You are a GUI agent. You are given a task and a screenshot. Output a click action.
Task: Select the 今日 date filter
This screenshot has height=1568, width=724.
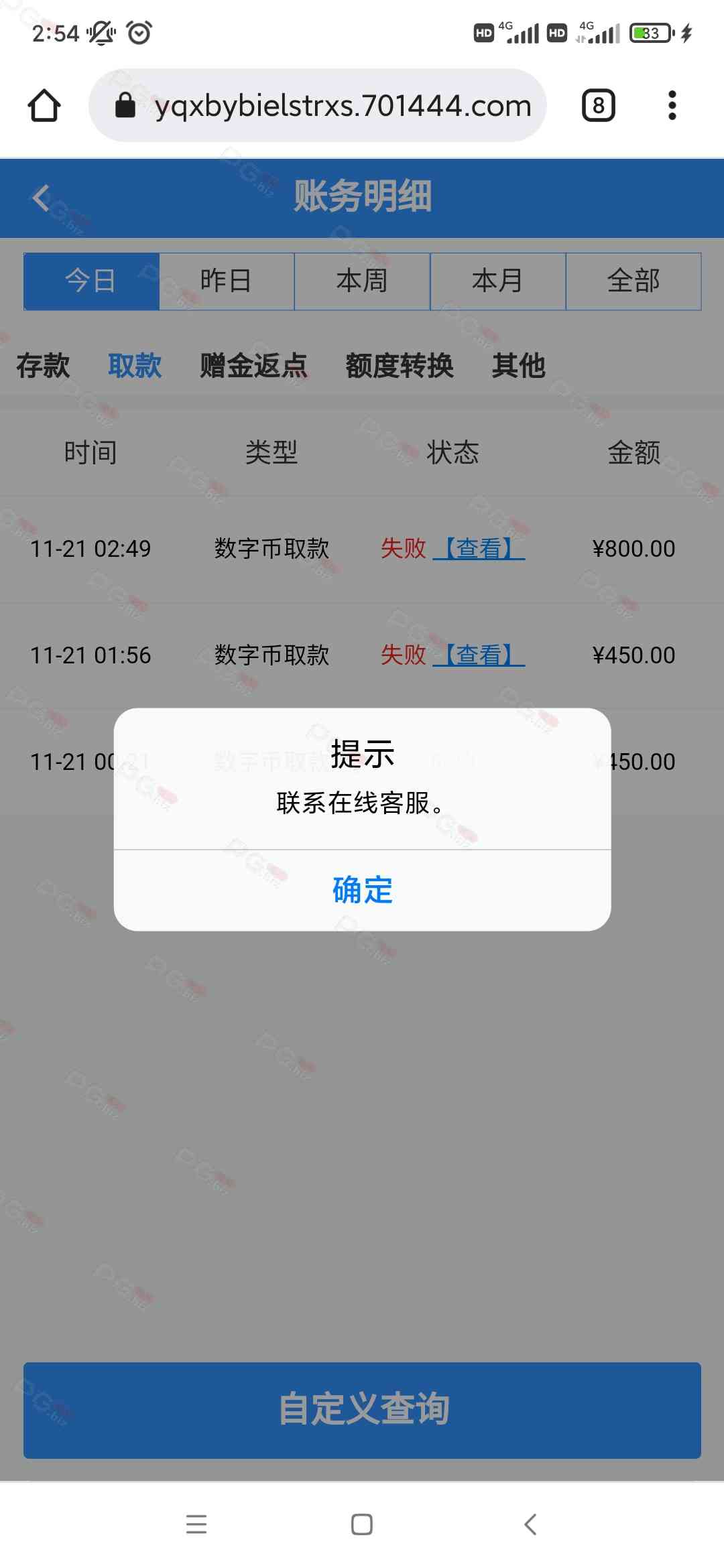tap(91, 281)
